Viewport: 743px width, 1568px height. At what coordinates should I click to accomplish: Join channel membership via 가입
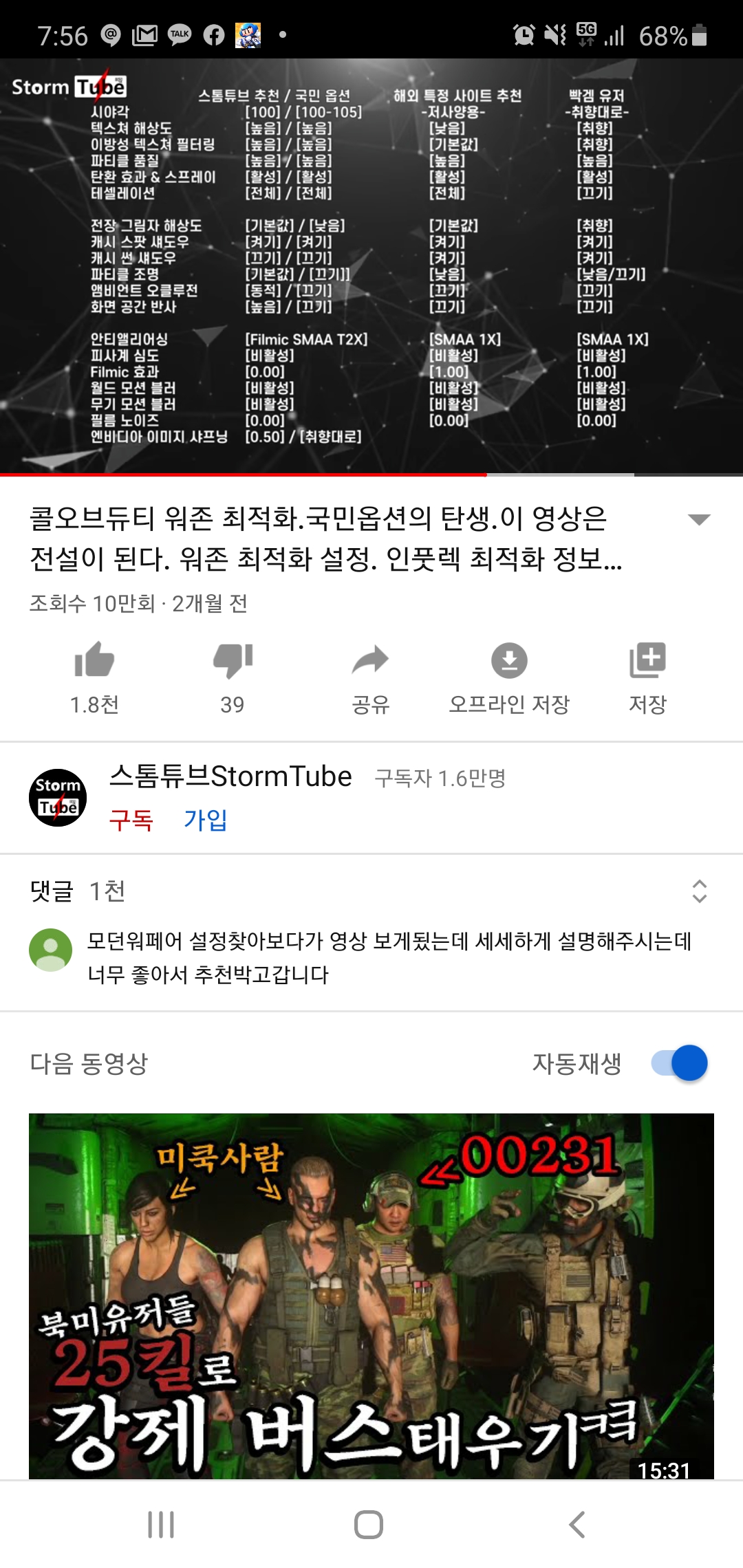coord(205,820)
